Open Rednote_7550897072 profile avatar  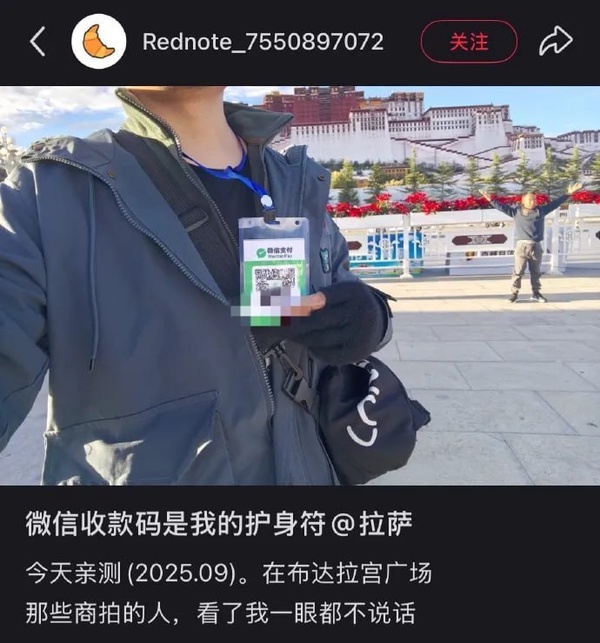[x=99, y=42]
